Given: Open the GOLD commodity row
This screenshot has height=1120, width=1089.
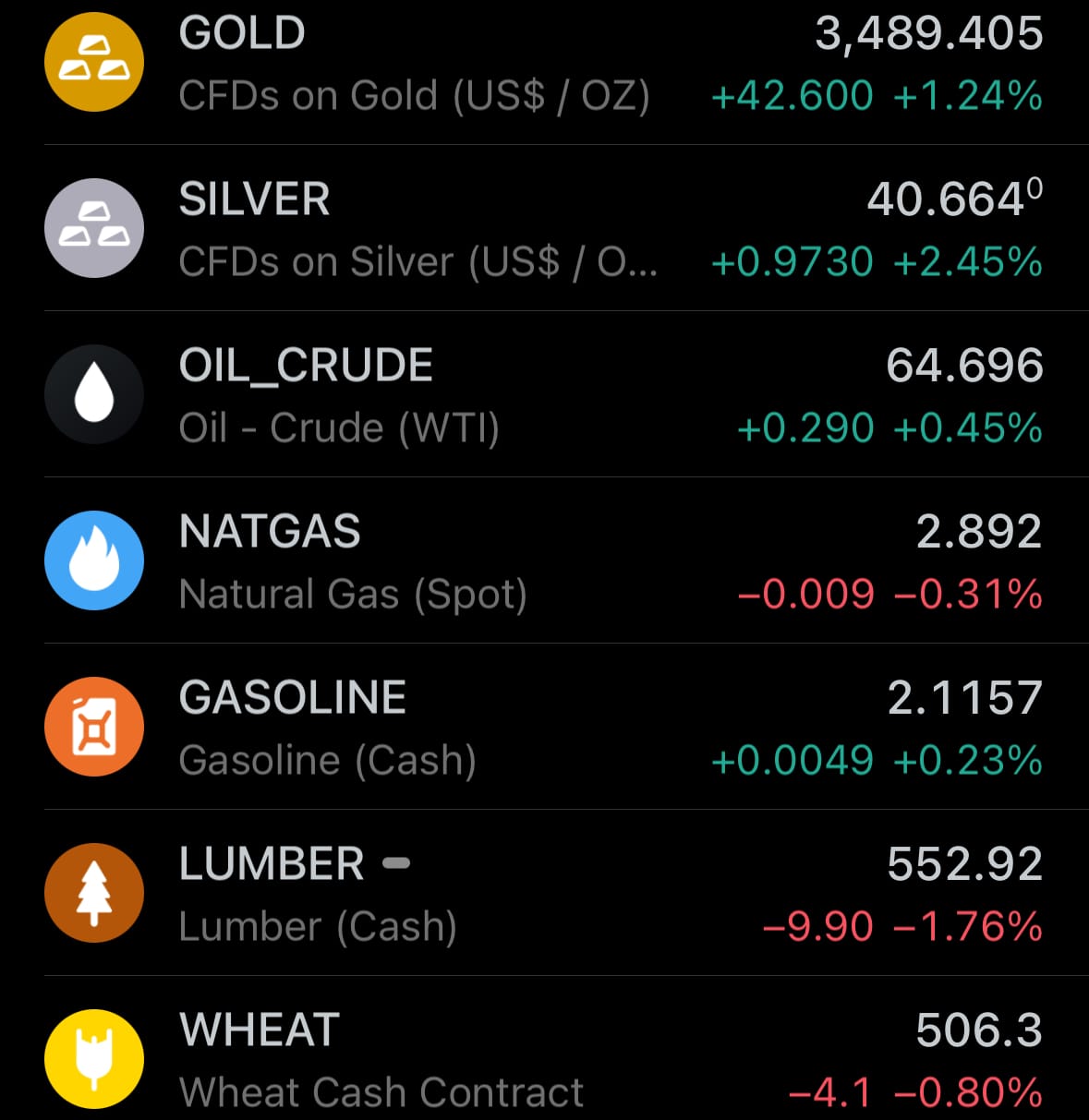Looking at the screenshot, I should pyautogui.click(x=544, y=64).
